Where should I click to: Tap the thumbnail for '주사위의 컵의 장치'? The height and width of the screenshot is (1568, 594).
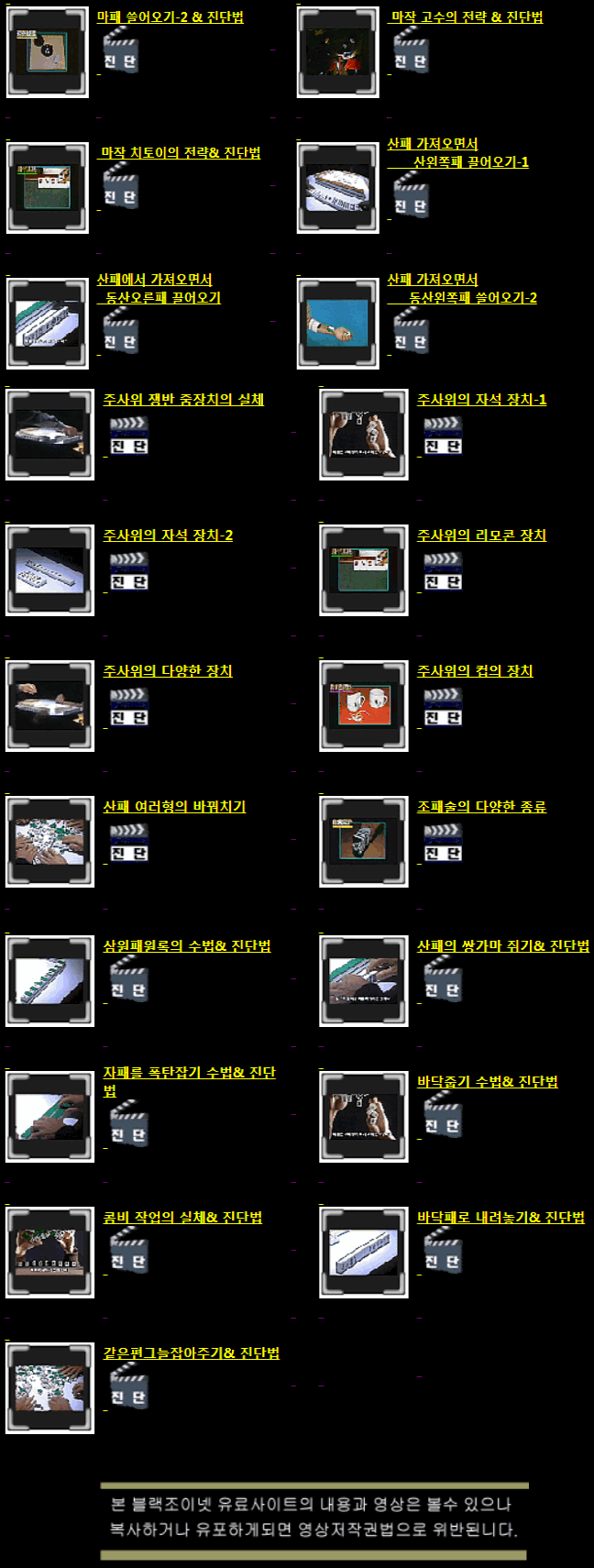pos(364,705)
